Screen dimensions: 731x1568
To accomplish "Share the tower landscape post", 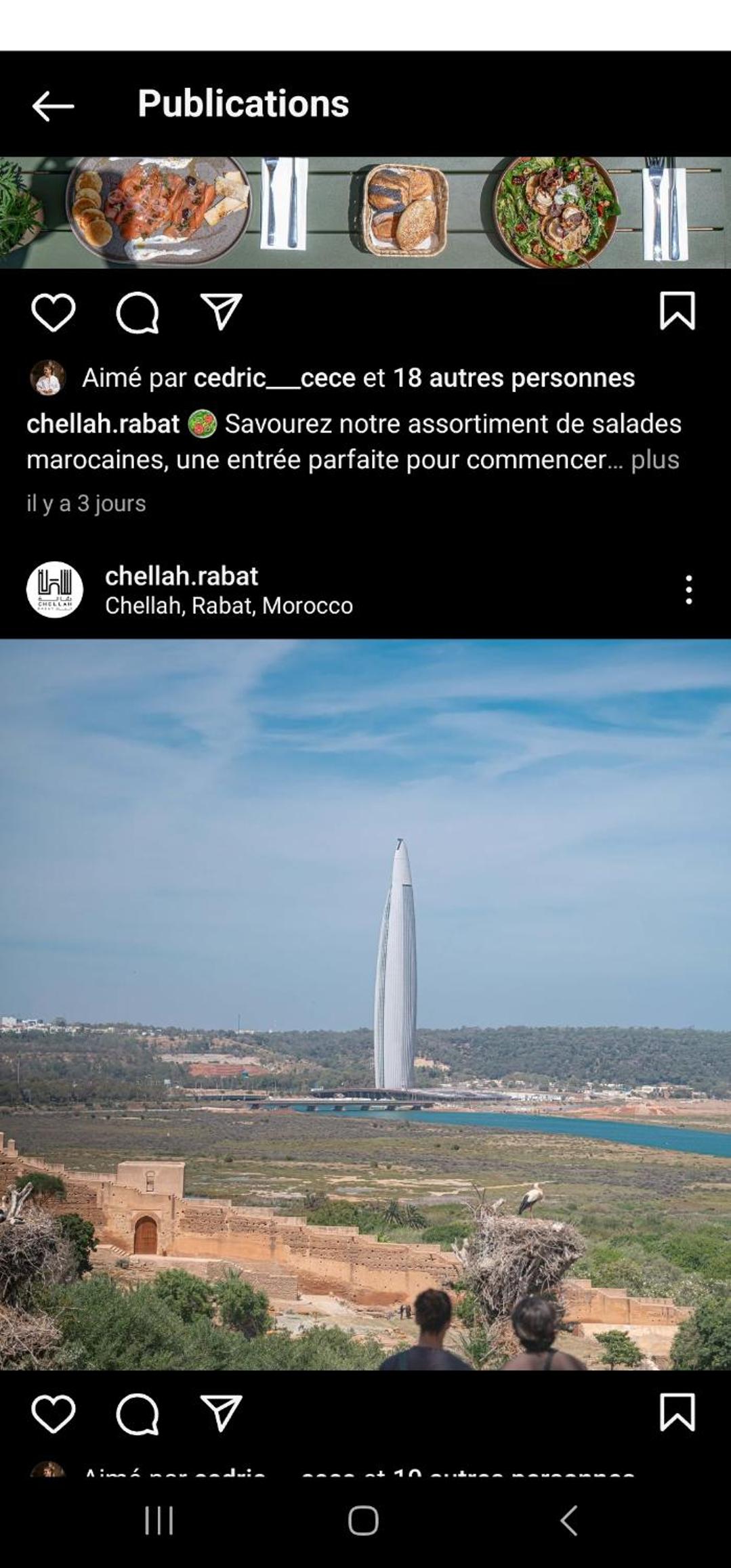I will pos(222,1414).
